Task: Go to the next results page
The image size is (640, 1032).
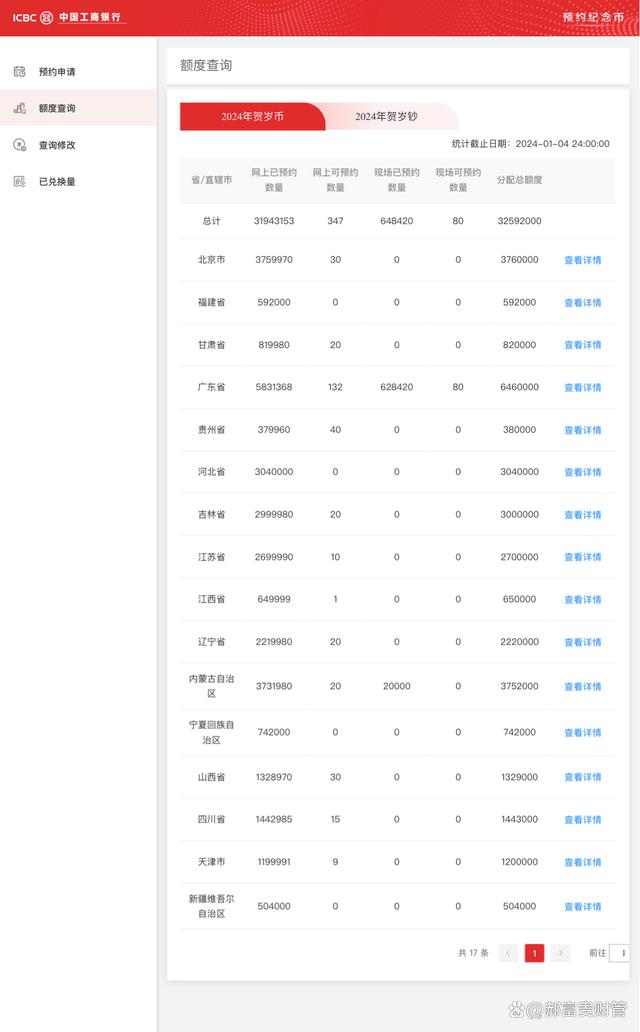Action: coord(561,953)
